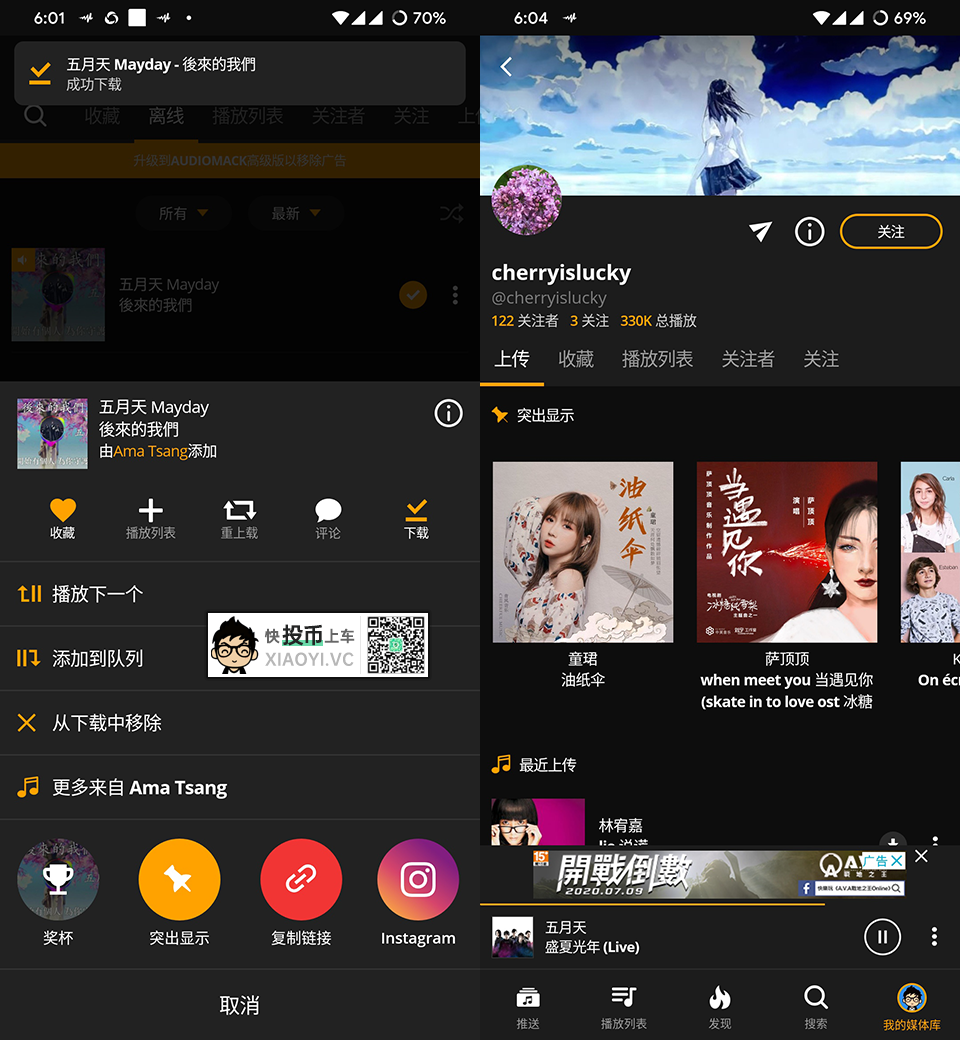Toggle 突出显示 highlight for the song
The image size is (960, 1040).
(x=179, y=879)
